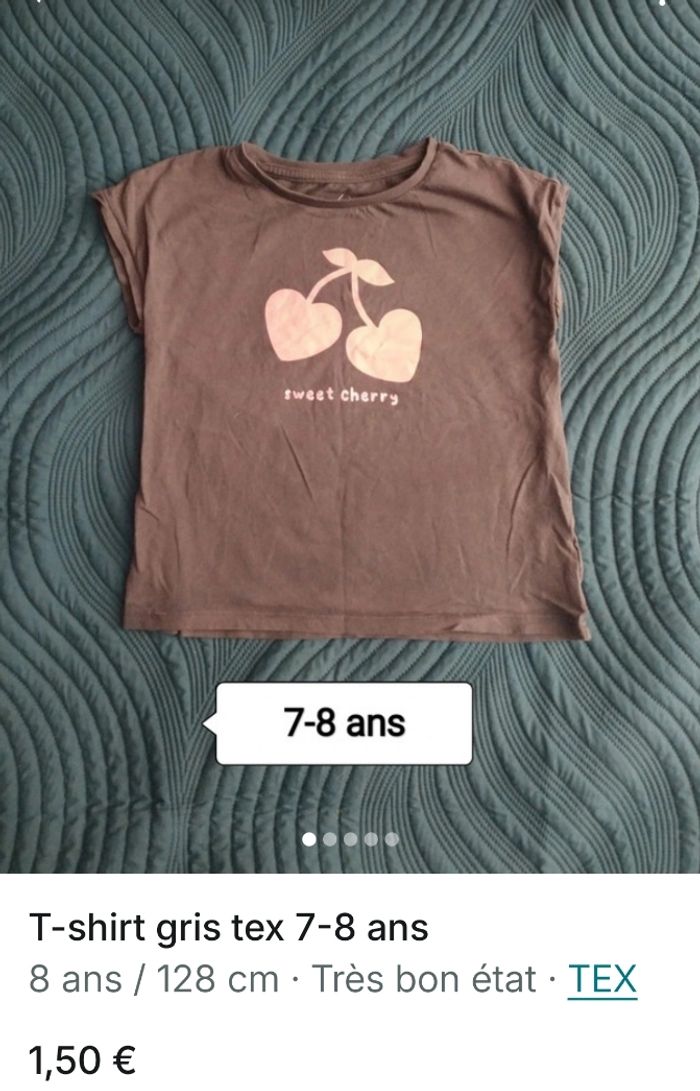Tap the photo page indicator dots

pyautogui.click(x=350, y=839)
